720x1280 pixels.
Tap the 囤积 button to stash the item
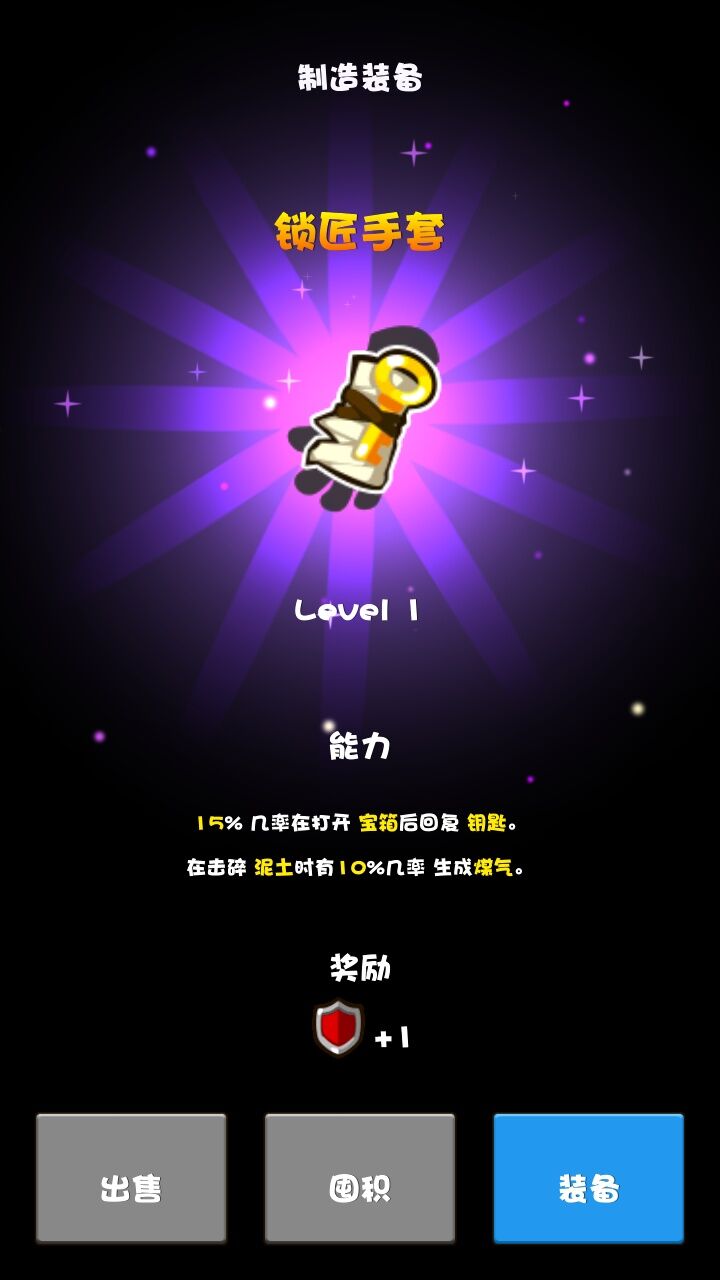[360, 1178]
